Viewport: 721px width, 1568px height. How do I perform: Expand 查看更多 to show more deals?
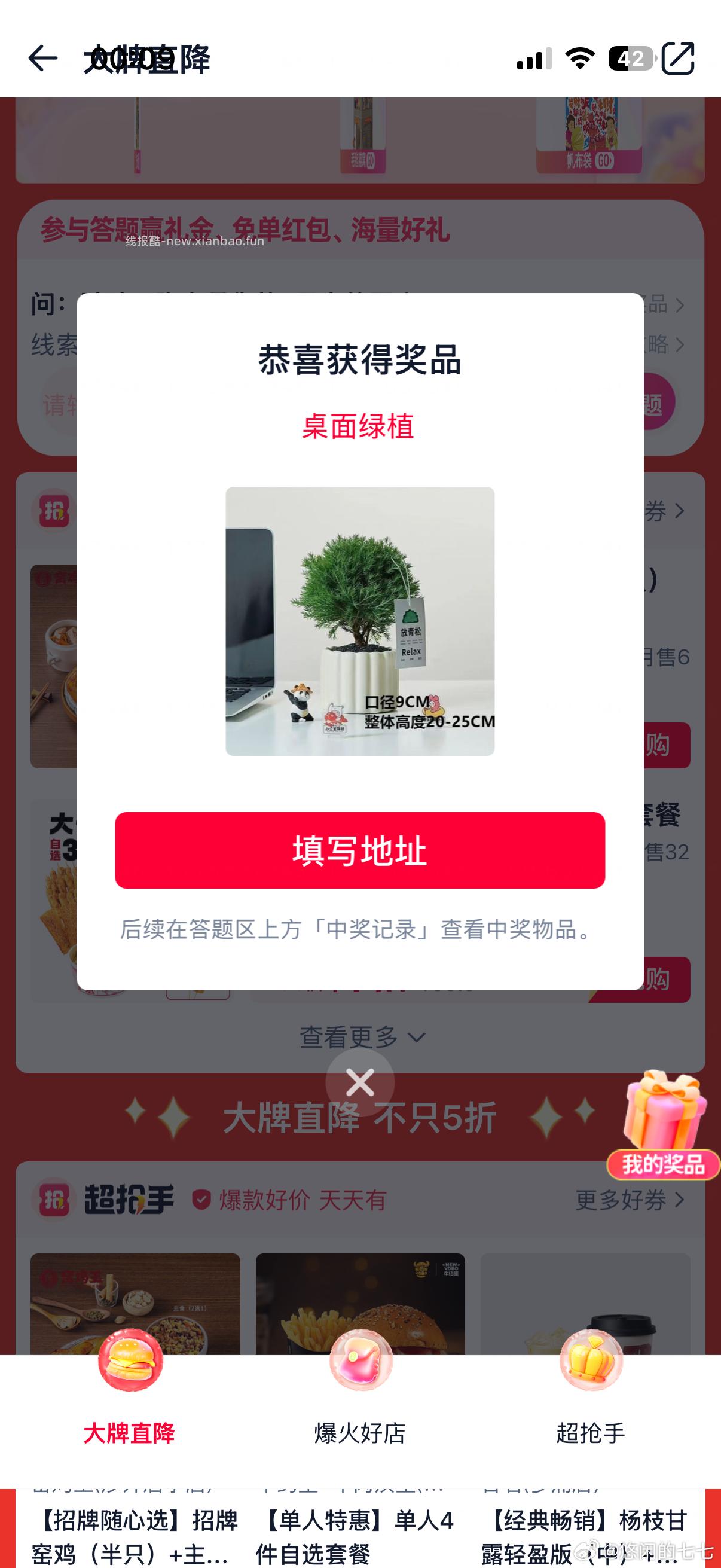pyautogui.click(x=360, y=1036)
